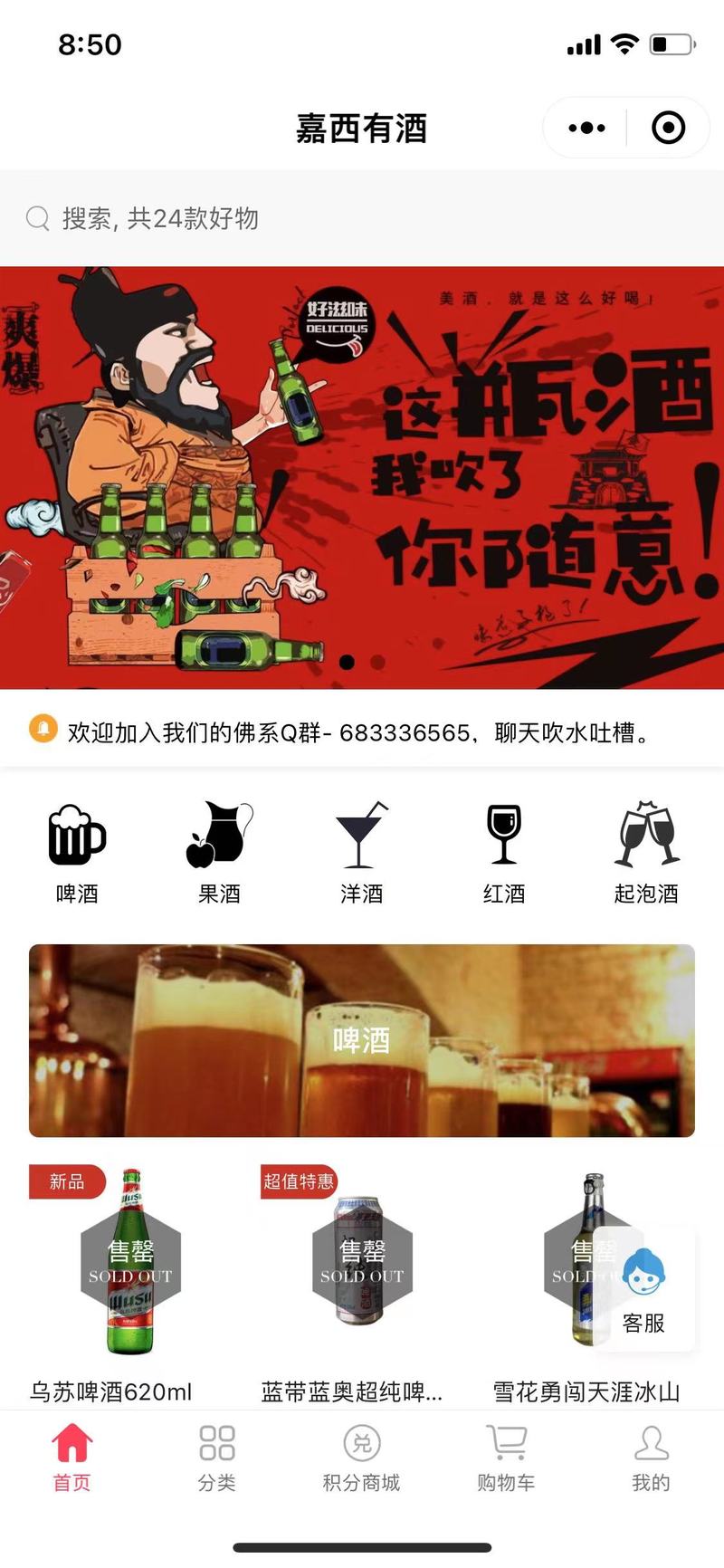Viewport: 724px width, 1568px height.
Task: Switch to the 分类 tab
Action: (x=217, y=1458)
